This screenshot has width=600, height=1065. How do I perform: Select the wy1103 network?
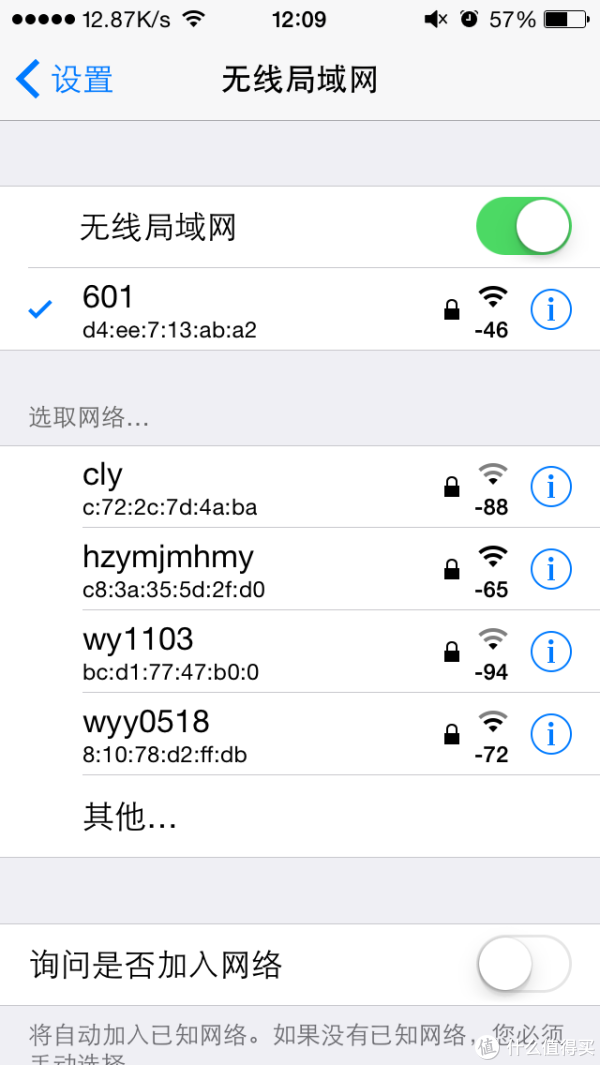(x=250, y=652)
